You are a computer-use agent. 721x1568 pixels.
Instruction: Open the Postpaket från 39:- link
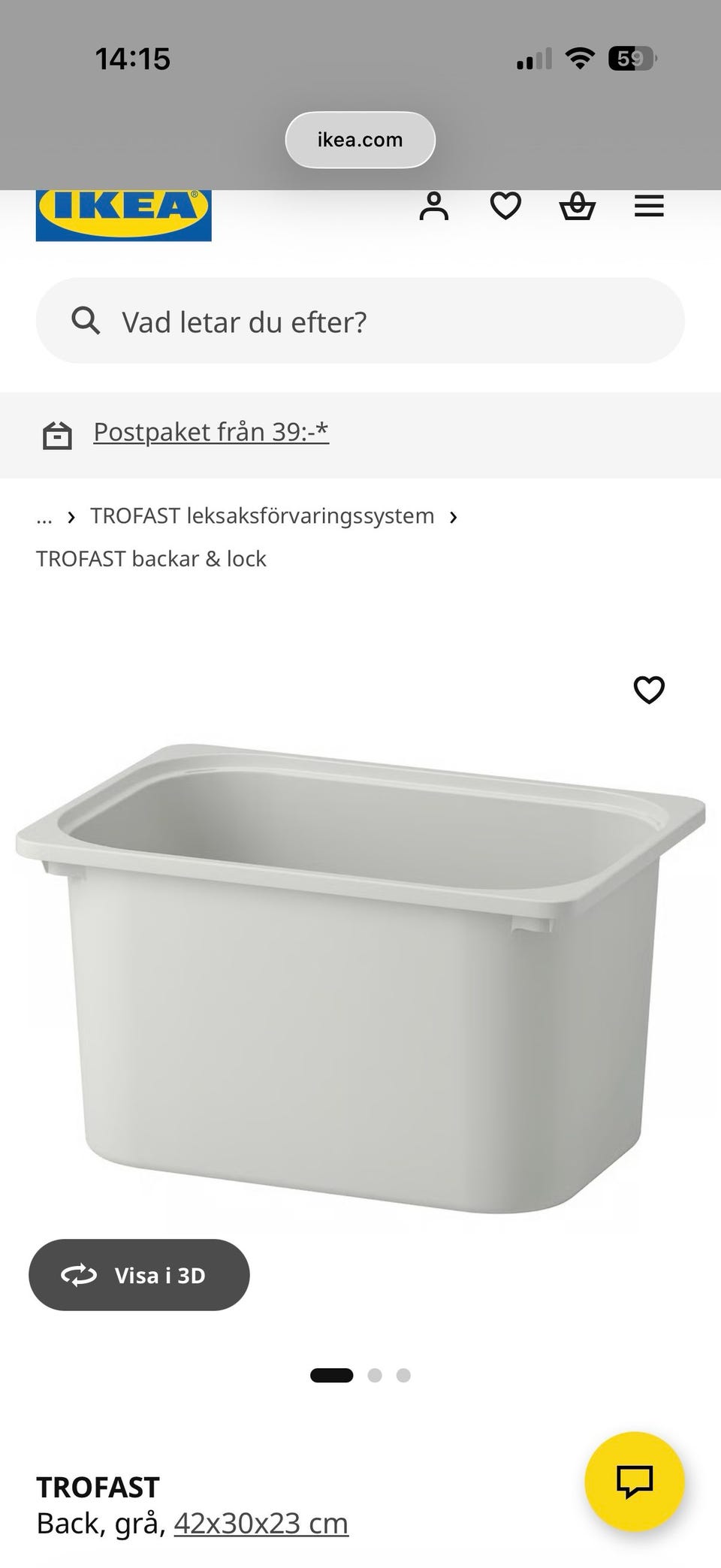click(x=211, y=431)
